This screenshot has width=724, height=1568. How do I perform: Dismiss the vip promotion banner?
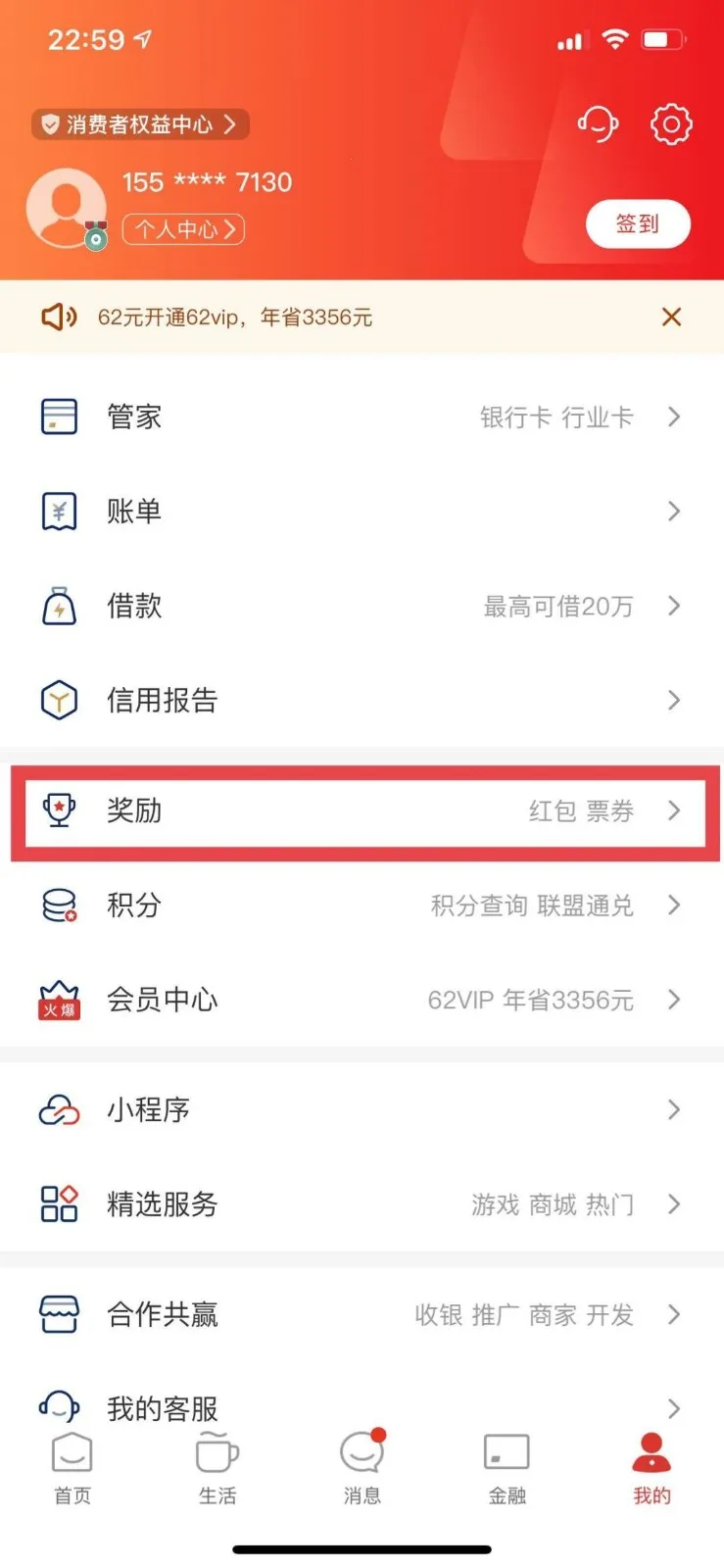pyautogui.click(x=671, y=317)
